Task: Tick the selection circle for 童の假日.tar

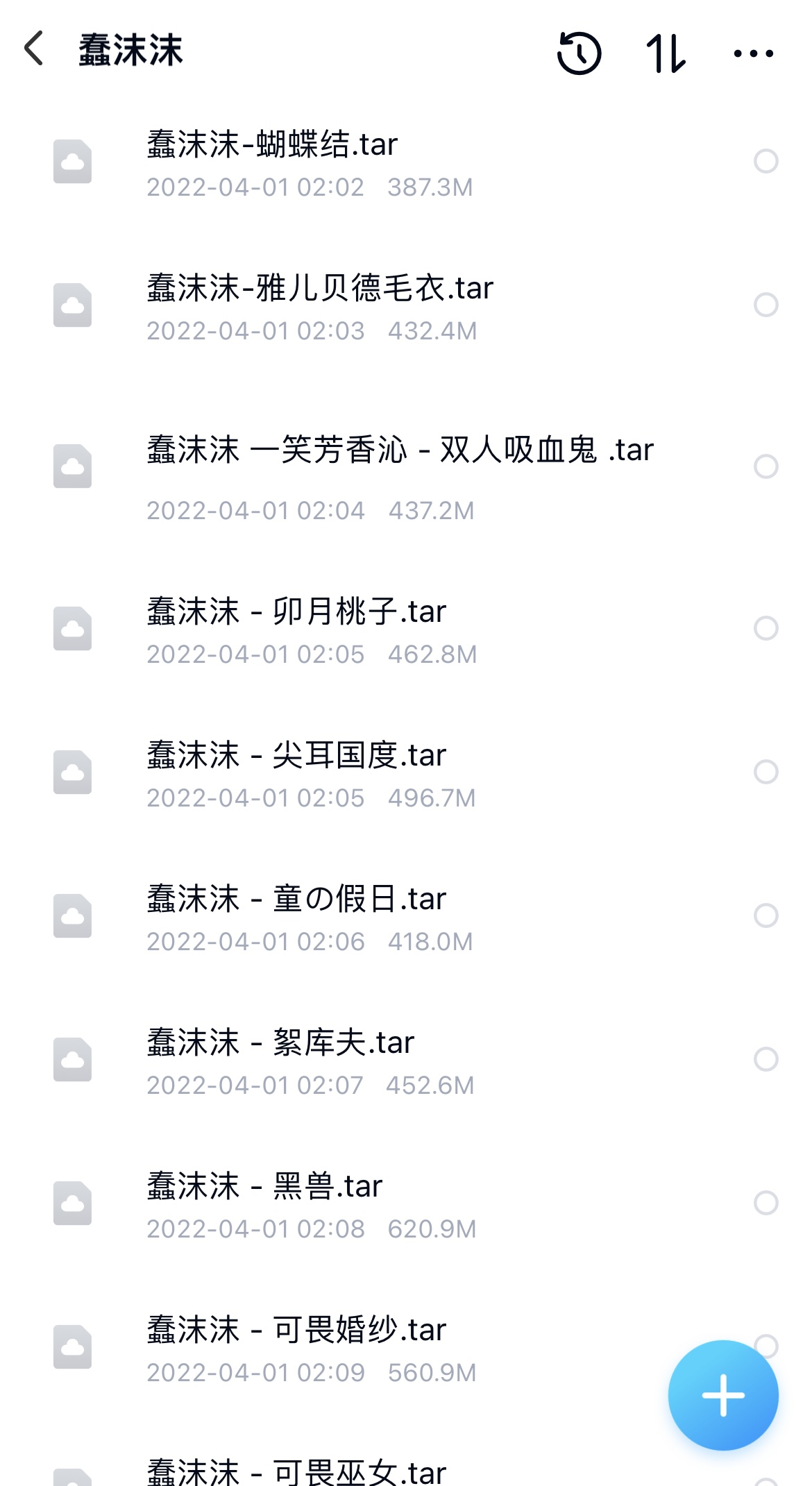Action: click(766, 915)
